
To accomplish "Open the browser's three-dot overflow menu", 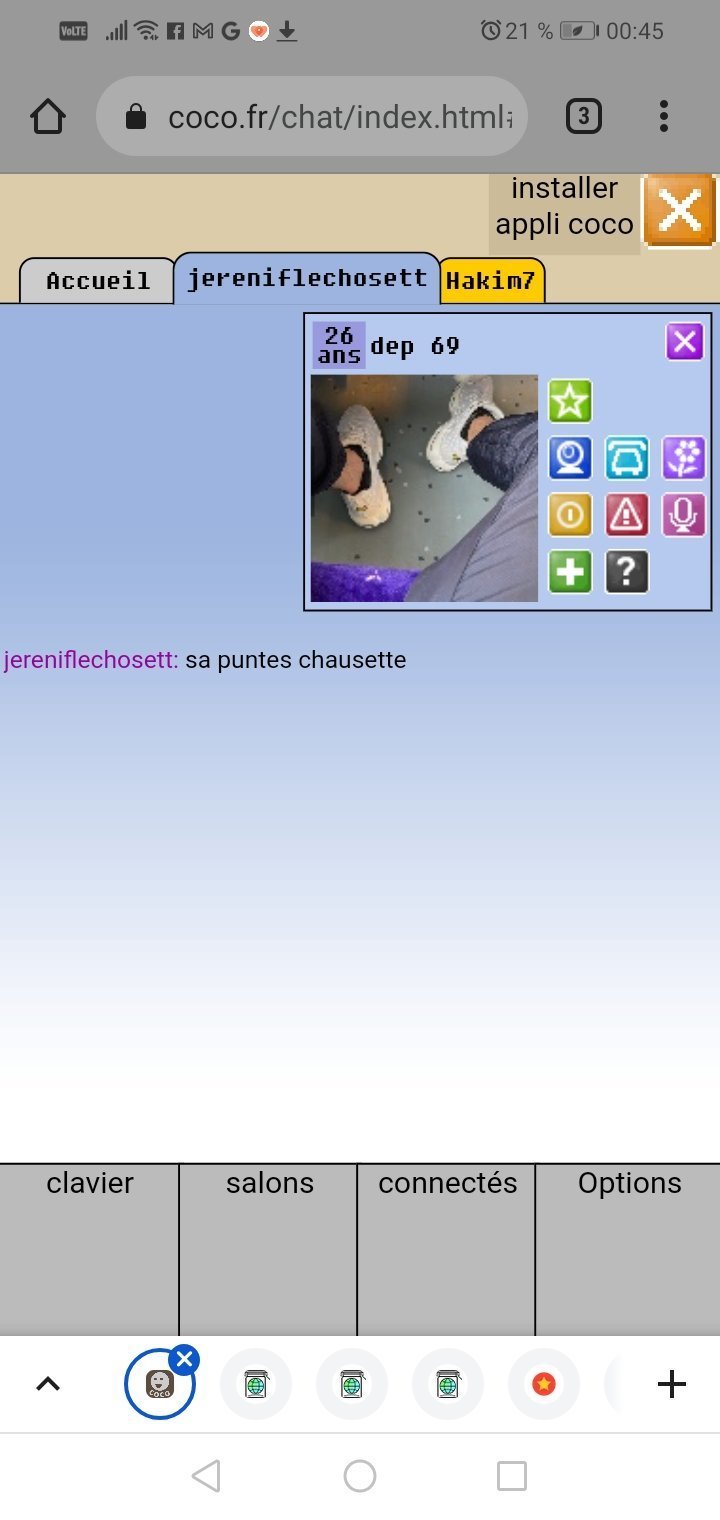I will pos(664,117).
